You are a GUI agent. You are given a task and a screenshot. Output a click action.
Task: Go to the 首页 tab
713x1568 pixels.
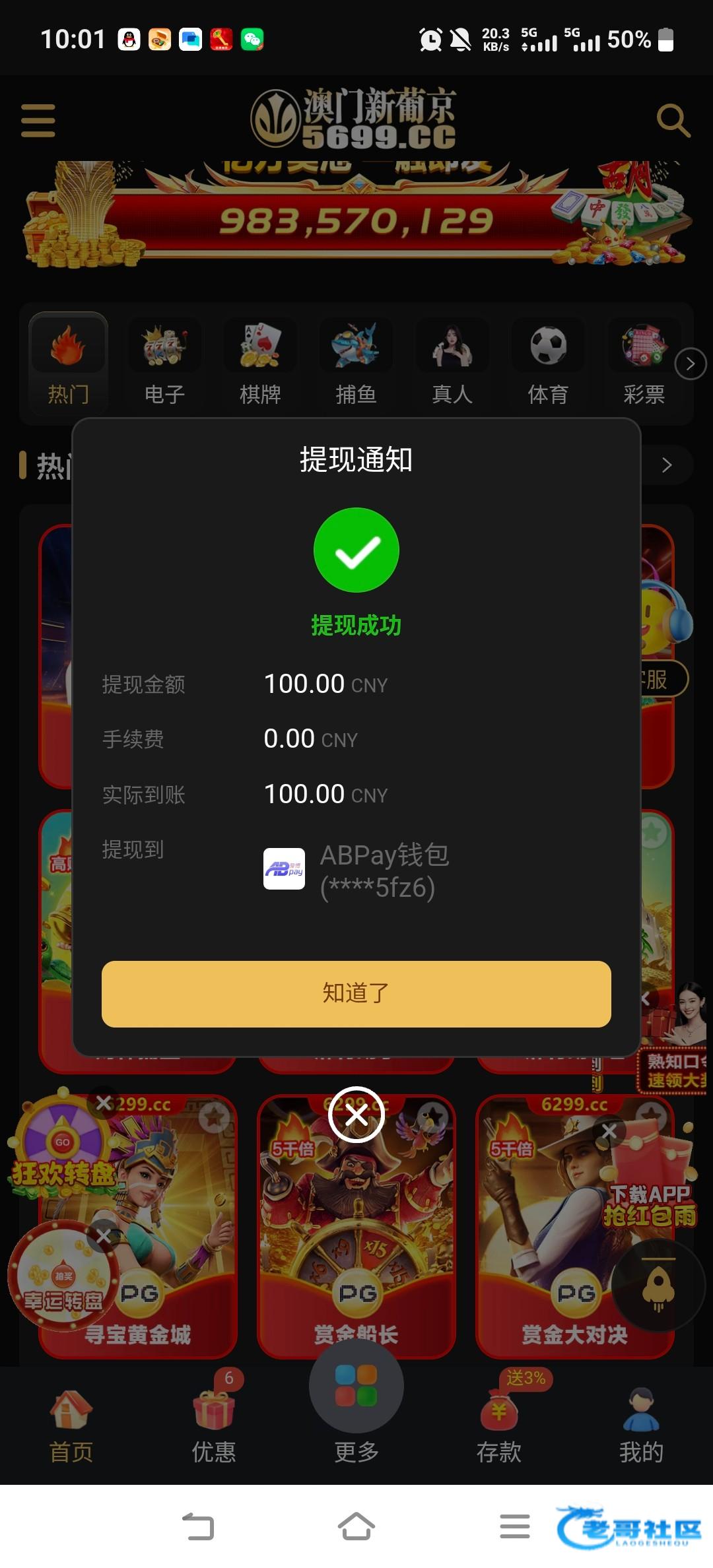tap(71, 1425)
